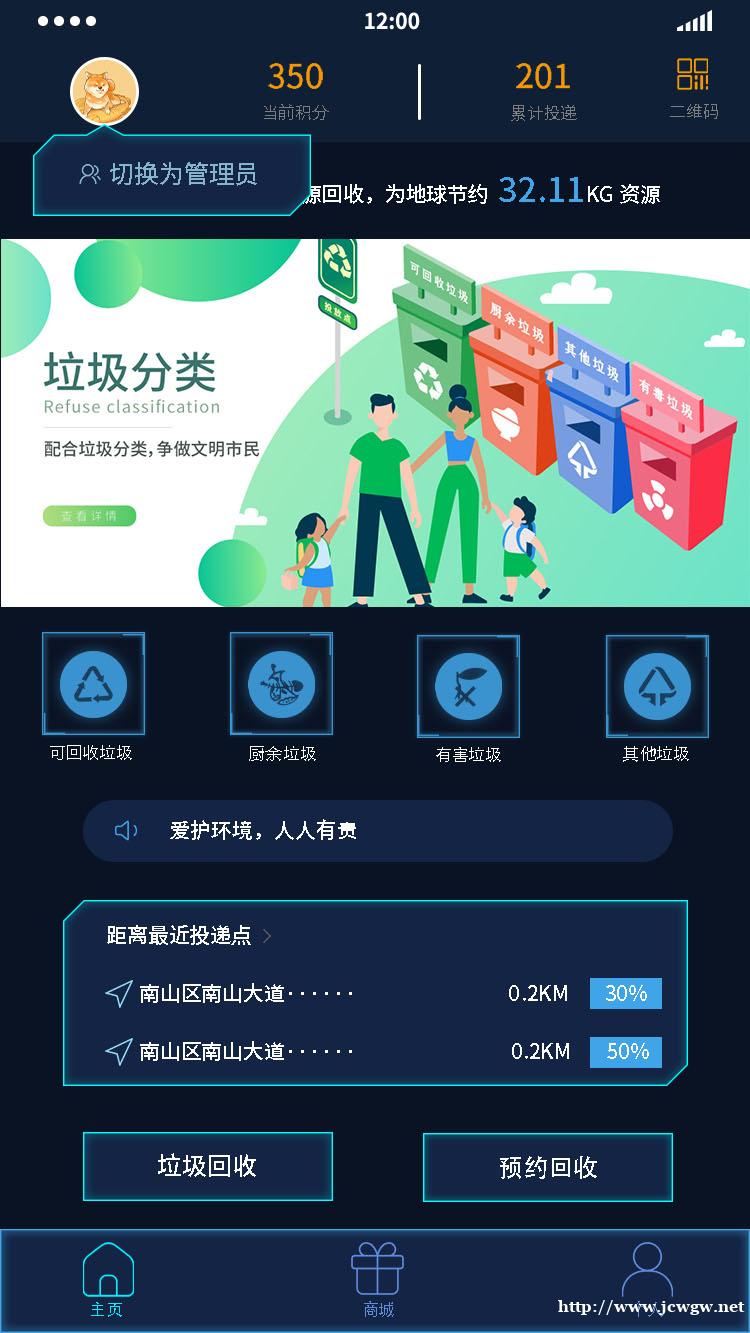Tap the 有害垃圾 category icon

pos(468,684)
